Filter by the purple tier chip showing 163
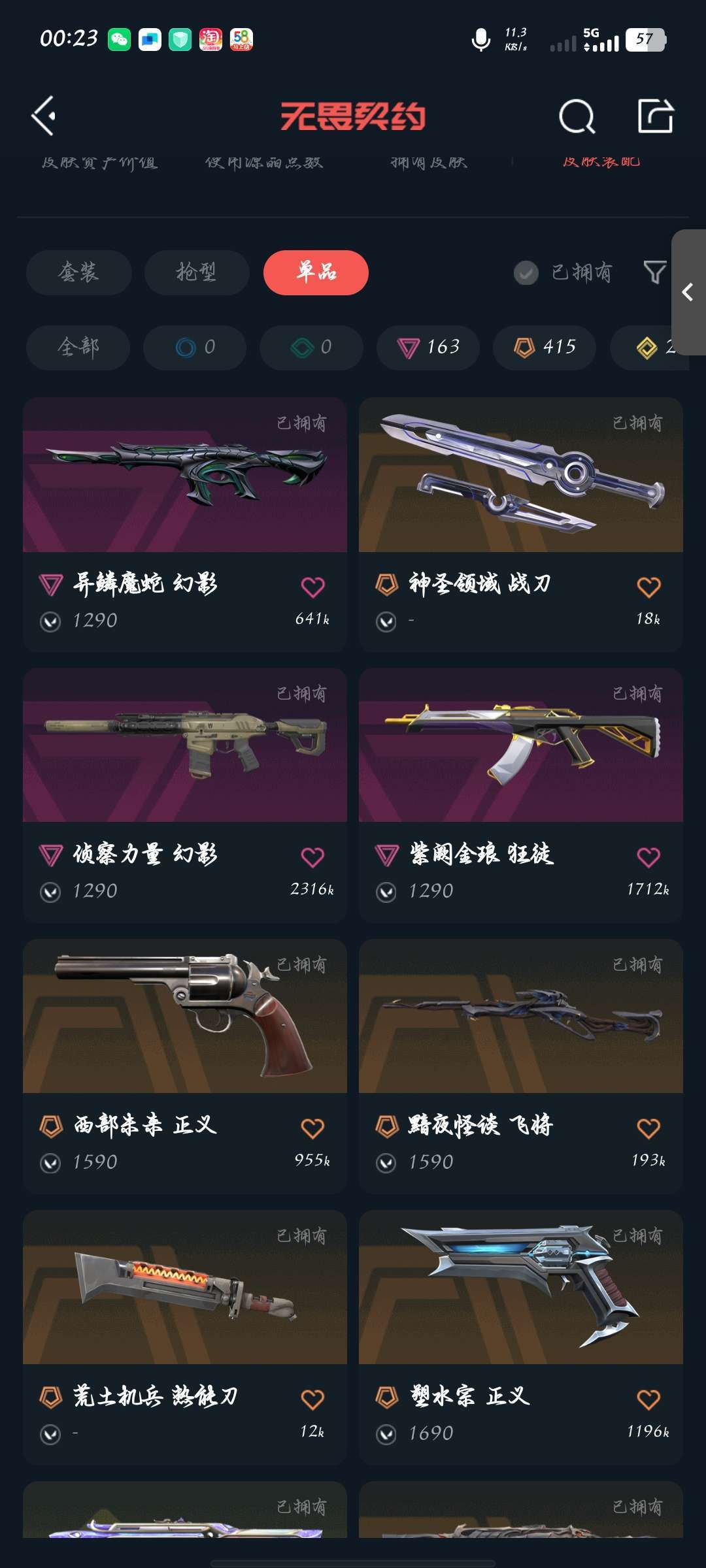The height and width of the screenshot is (1568, 706). 428,347
